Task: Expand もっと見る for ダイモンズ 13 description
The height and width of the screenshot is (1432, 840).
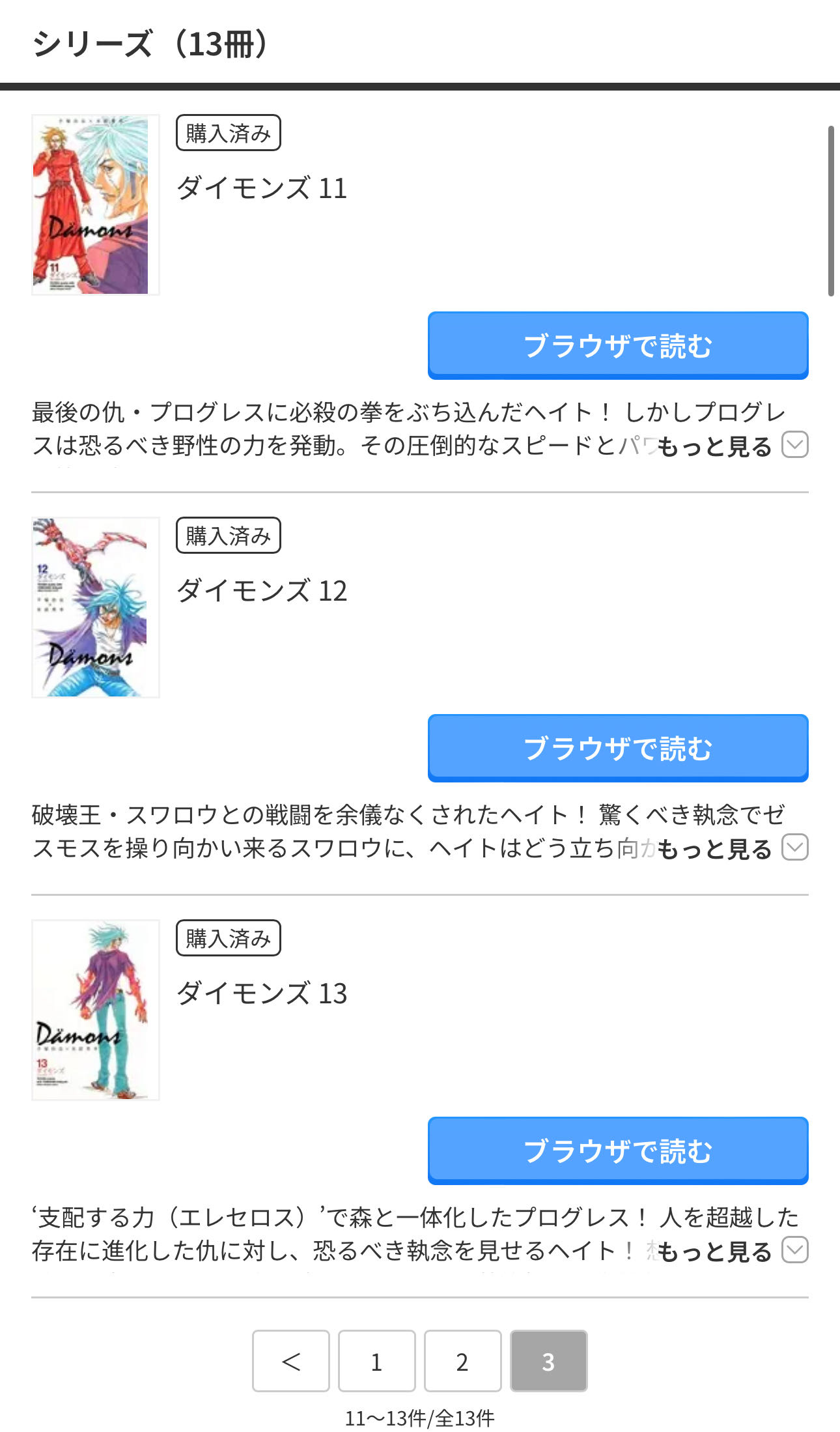Action: 731,1252
